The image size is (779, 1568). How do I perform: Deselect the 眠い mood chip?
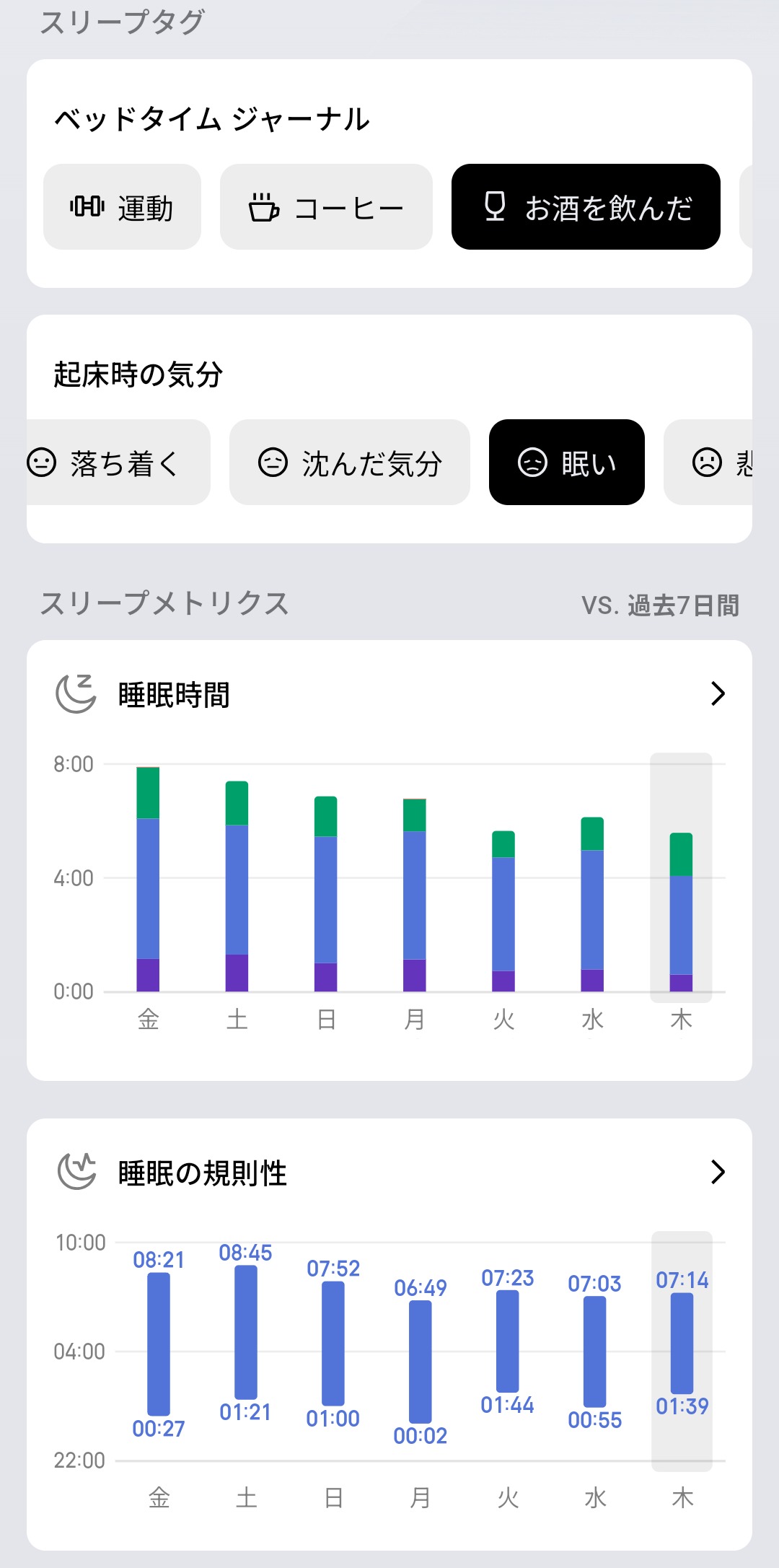tap(567, 463)
